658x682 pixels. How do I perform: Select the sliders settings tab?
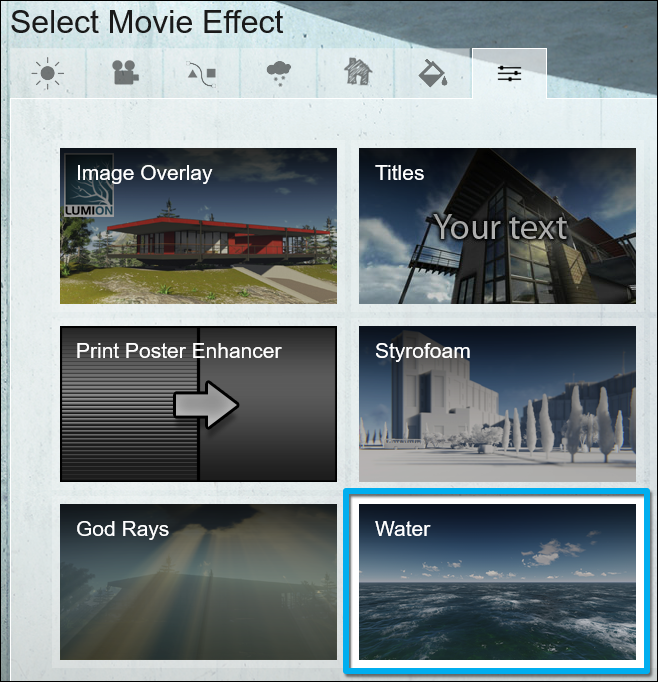(509, 73)
